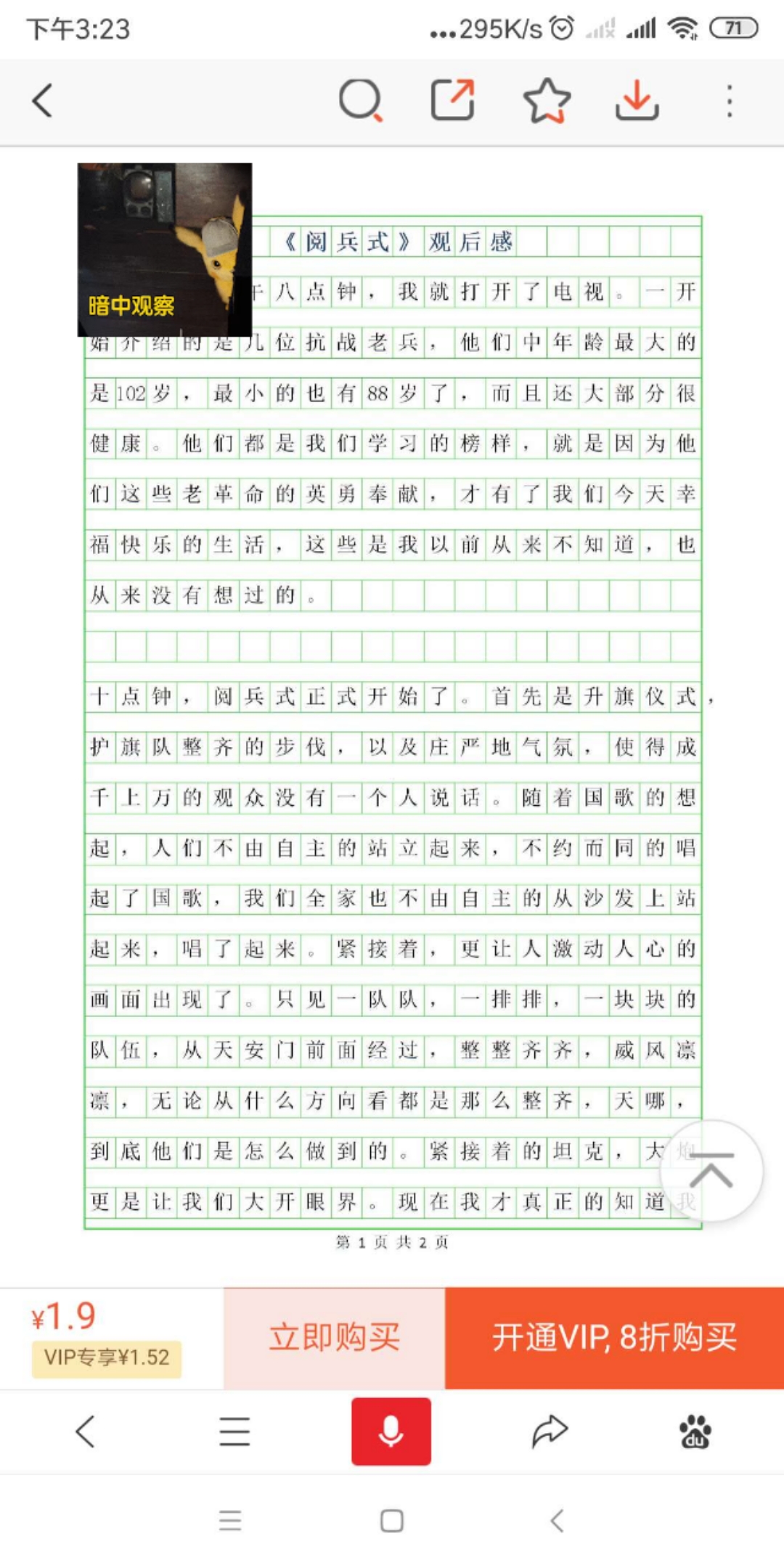Add the document to favorites with the star
Viewport: 784px width, 1568px height.
pyautogui.click(x=547, y=100)
